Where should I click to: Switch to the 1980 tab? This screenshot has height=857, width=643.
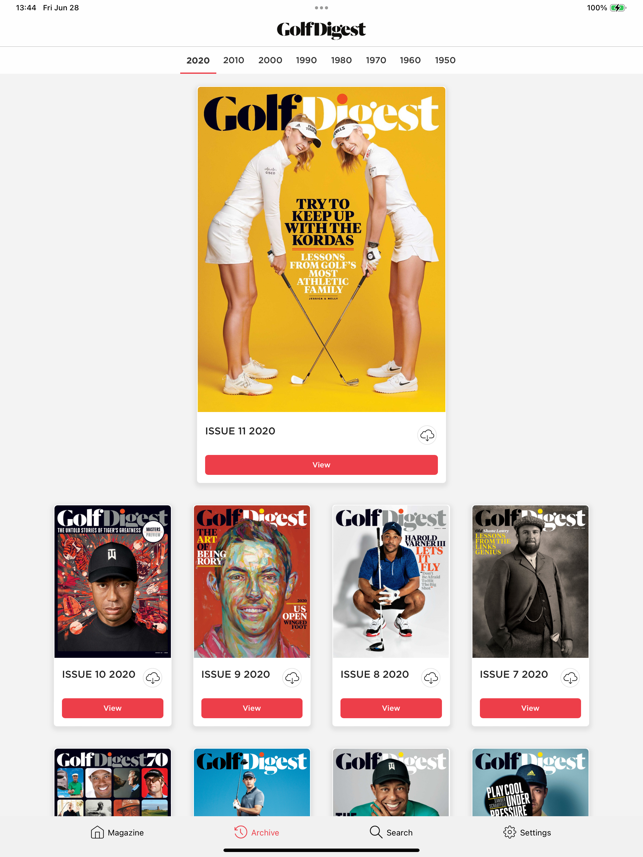click(x=341, y=60)
